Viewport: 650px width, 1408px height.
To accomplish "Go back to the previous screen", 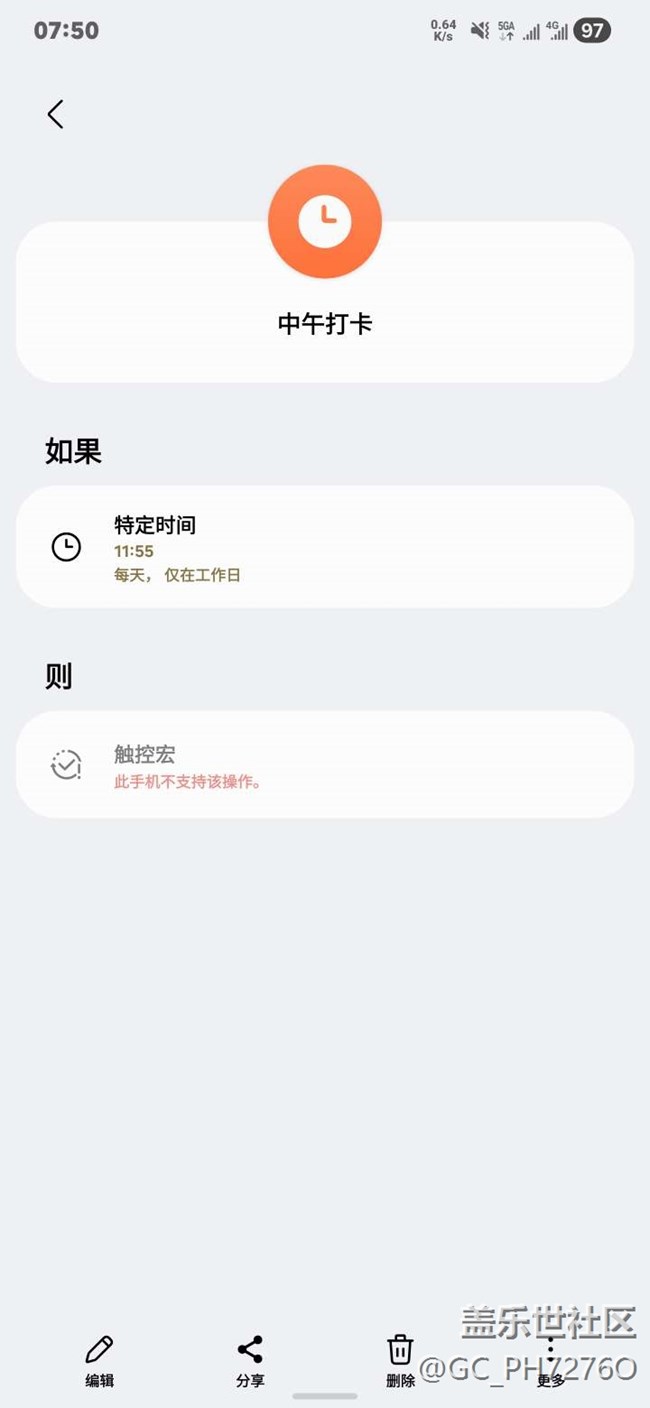I will pos(56,114).
